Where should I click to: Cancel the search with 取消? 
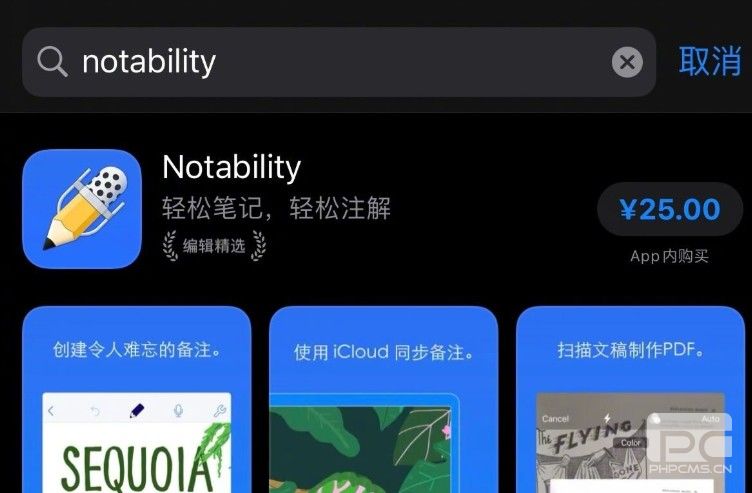(x=710, y=61)
